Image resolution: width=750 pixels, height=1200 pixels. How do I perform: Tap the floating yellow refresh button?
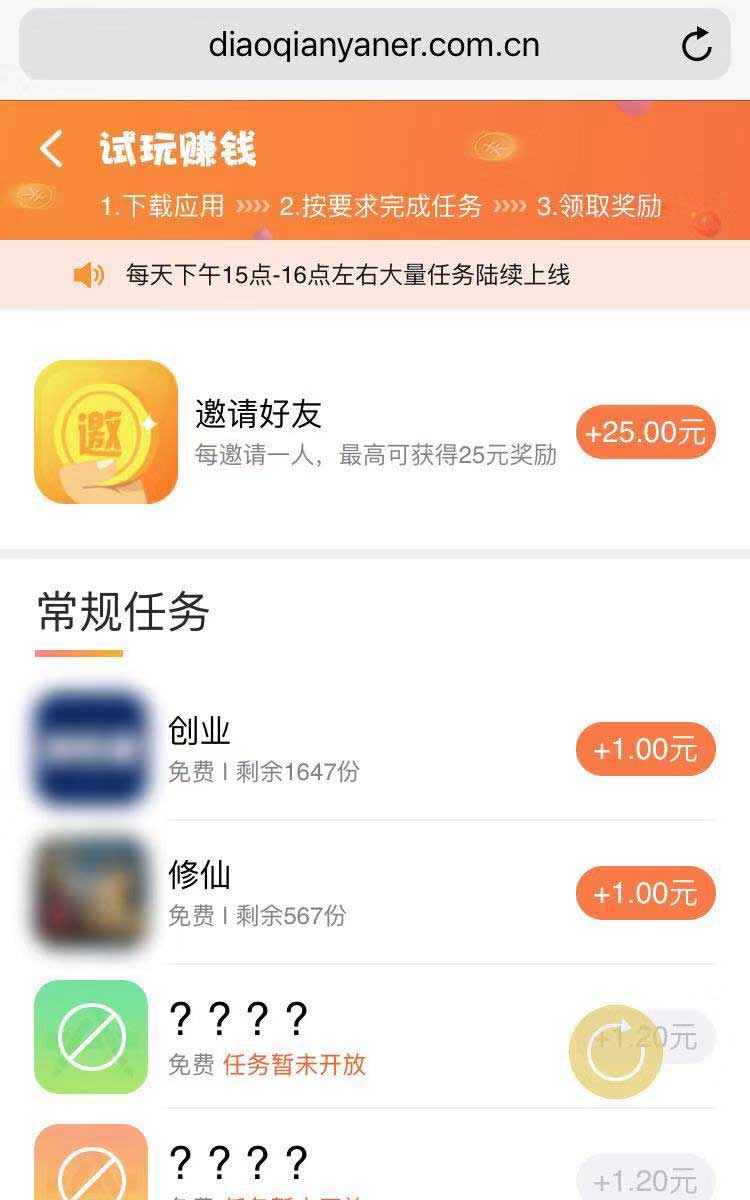pos(616,1051)
